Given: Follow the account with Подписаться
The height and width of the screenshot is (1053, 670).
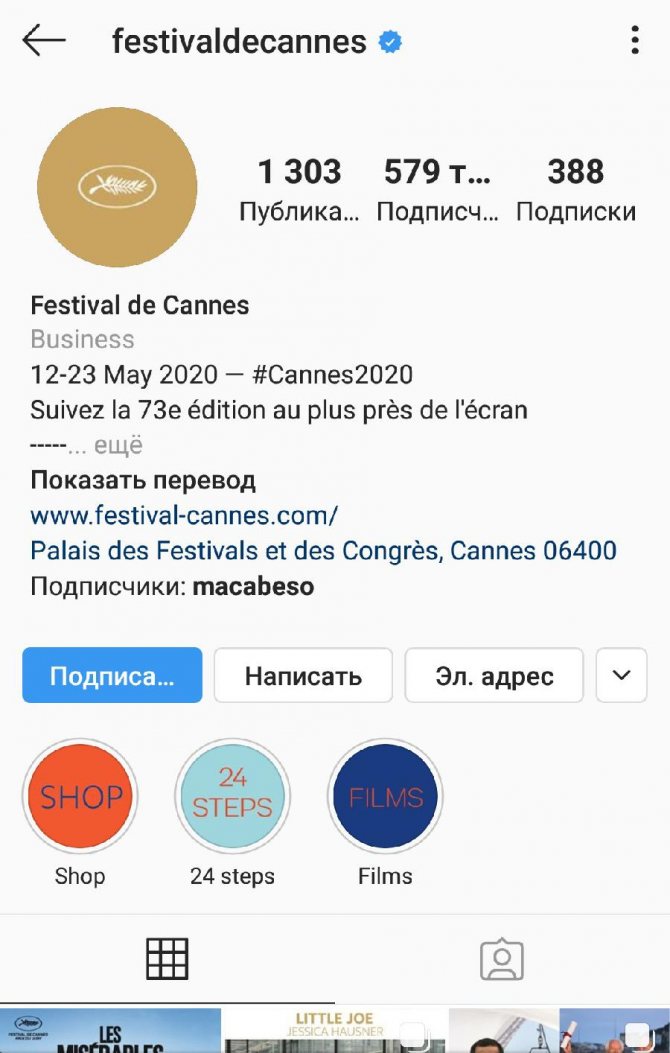Looking at the screenshot, I should pyautogui.click(x=112, y=675).
